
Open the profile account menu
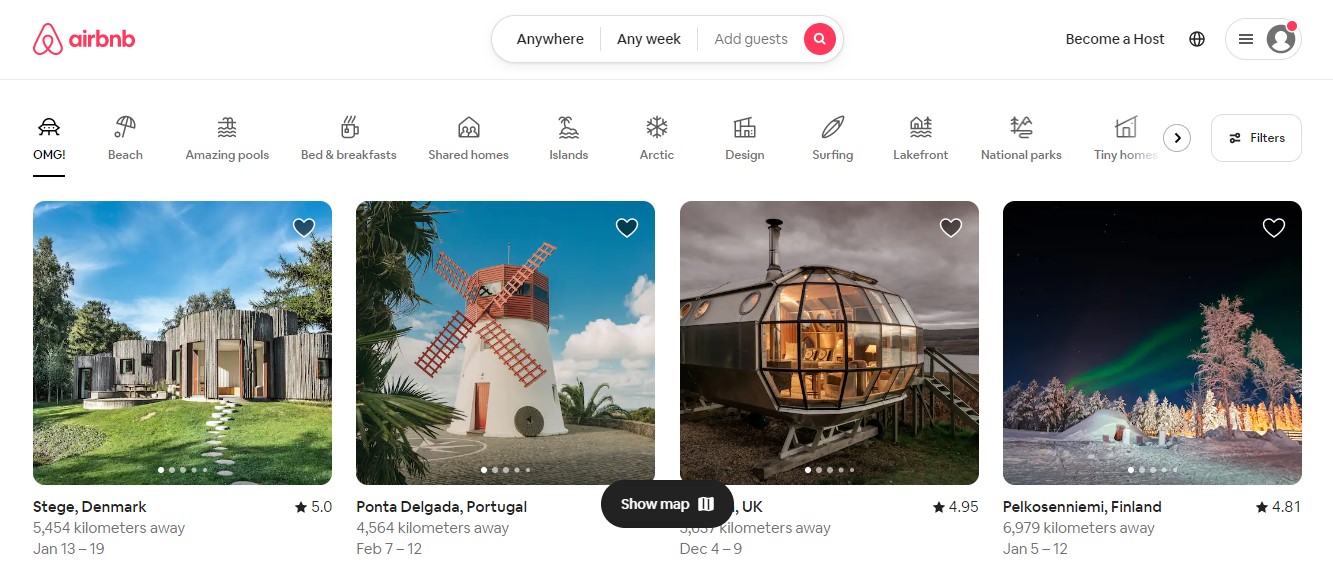point(1263,39)
